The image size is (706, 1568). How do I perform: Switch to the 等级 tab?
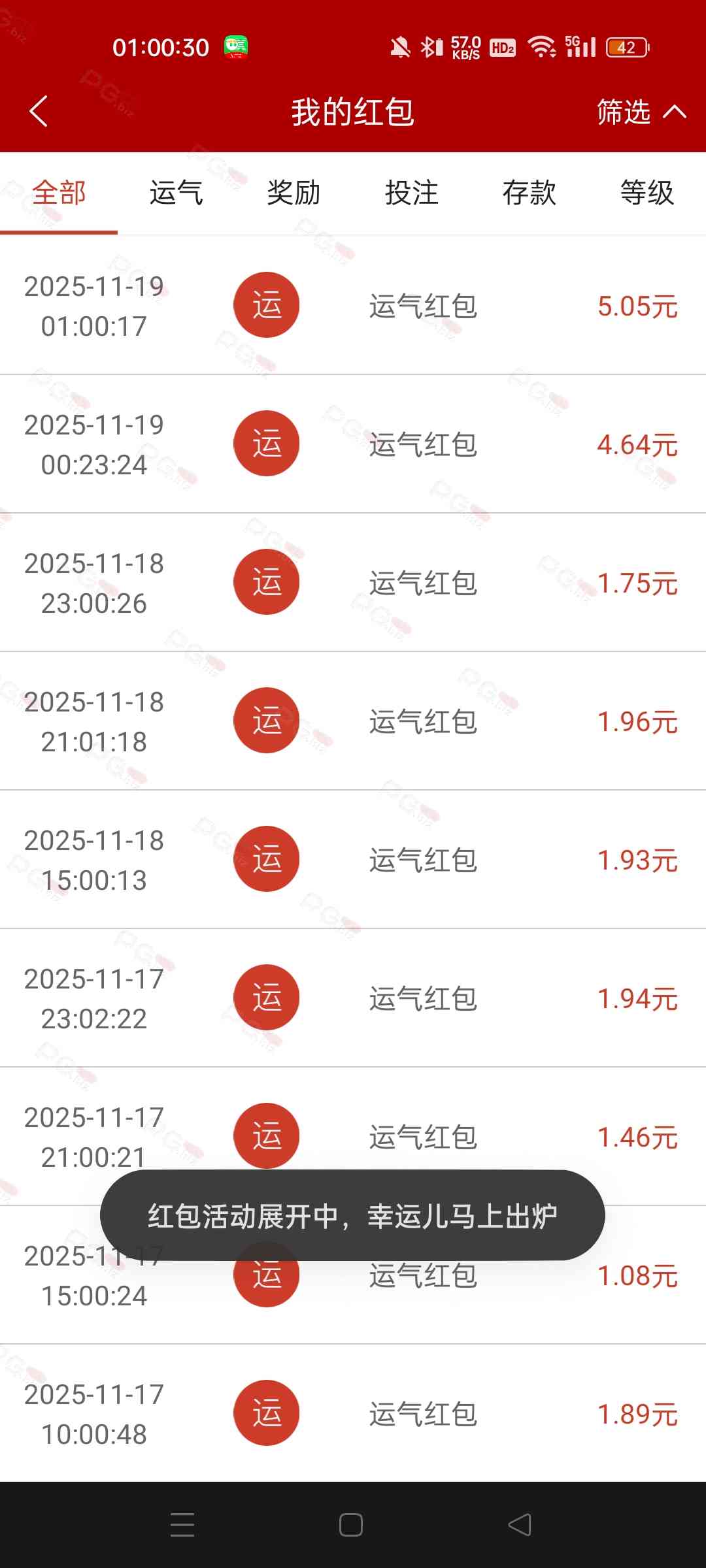[647, 193]
